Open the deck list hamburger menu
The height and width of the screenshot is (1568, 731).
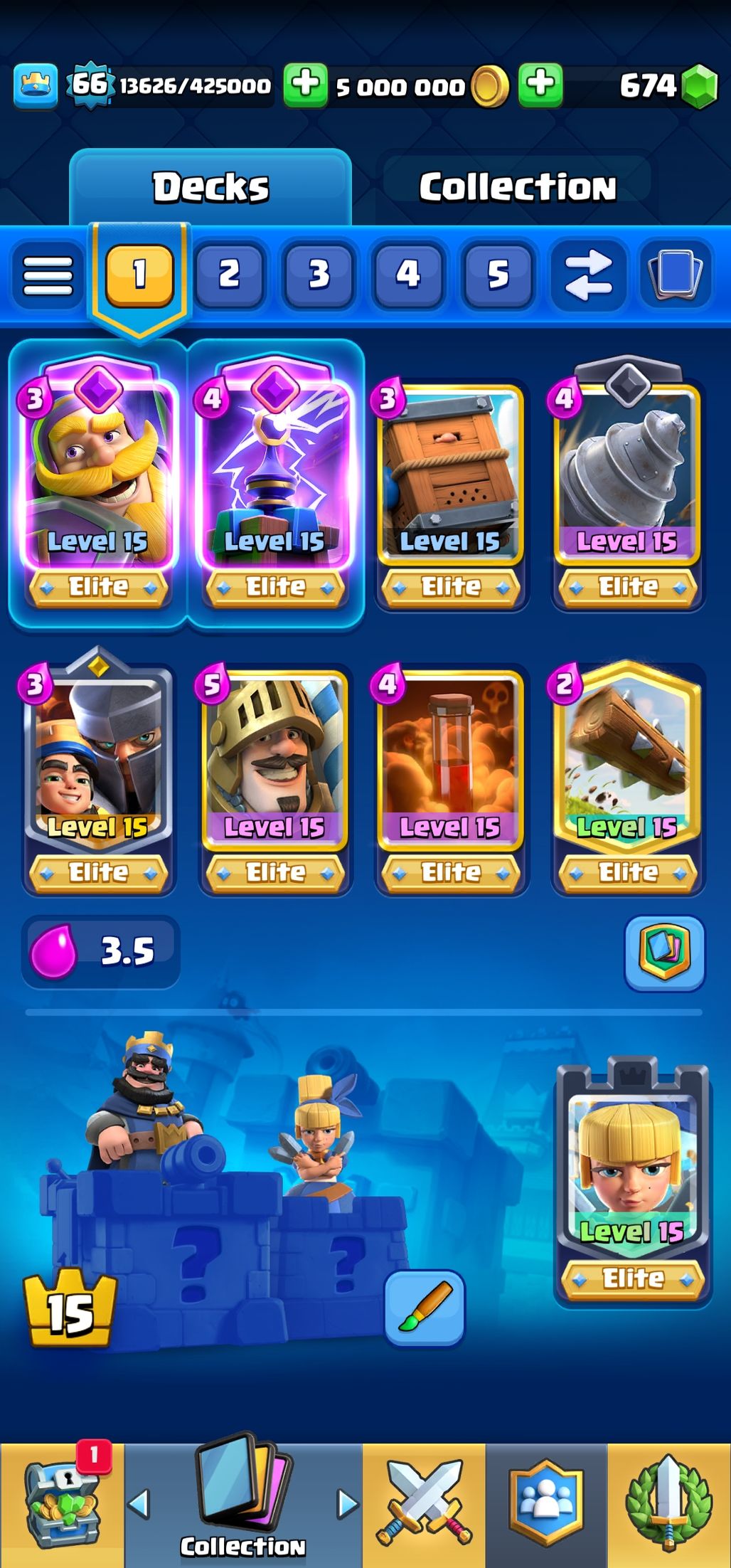click(48, 275)
